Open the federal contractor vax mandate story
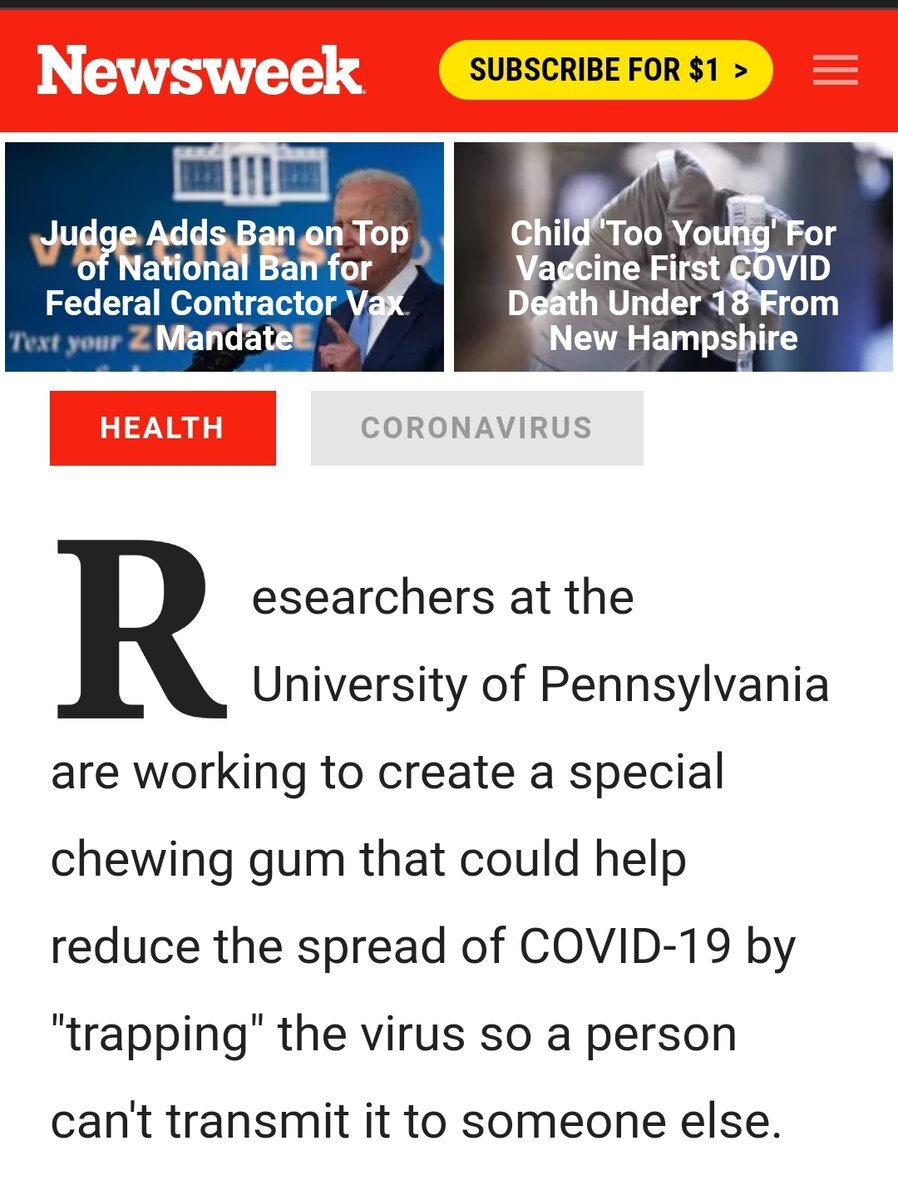Screen dimensions: 898x1200 point(225,257)
